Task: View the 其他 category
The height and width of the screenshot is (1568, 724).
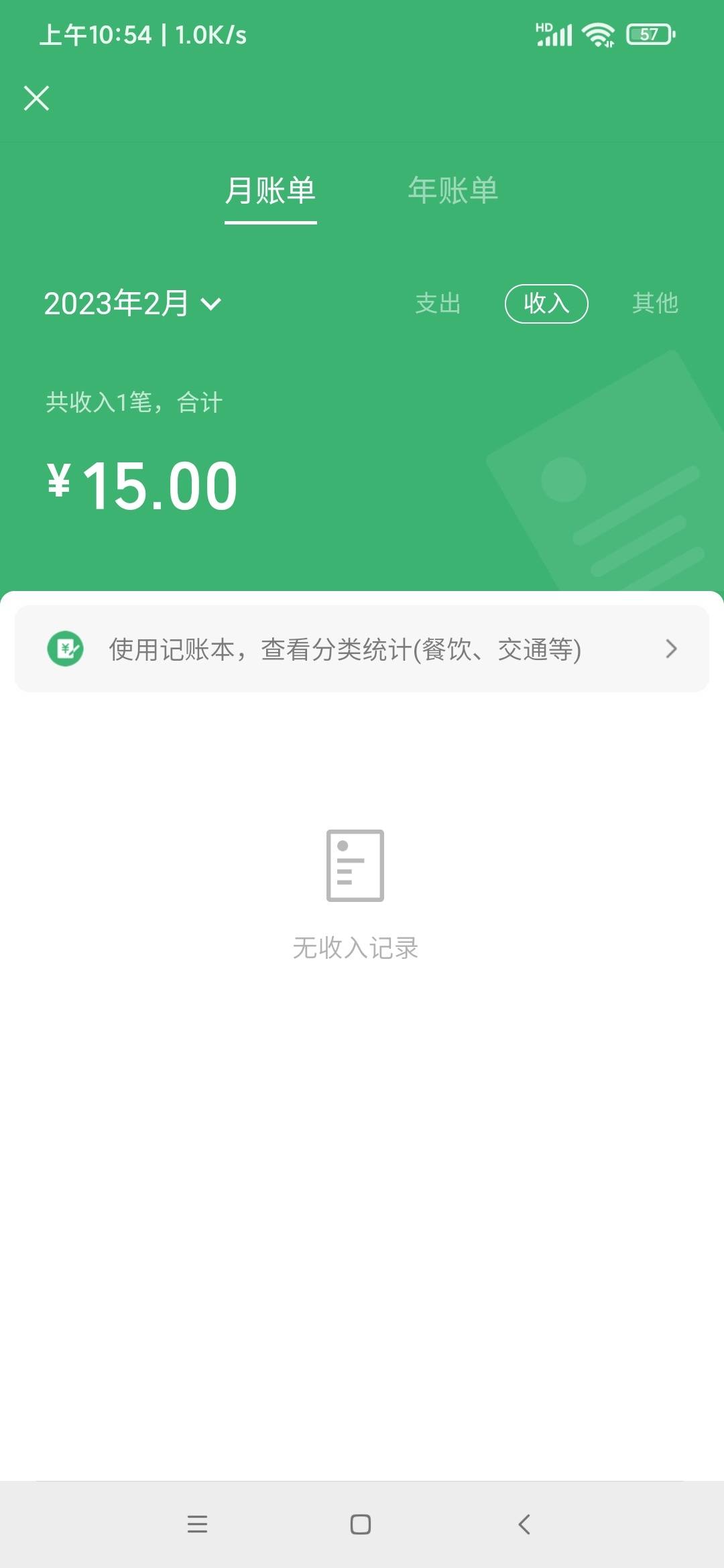Action: 655,304
